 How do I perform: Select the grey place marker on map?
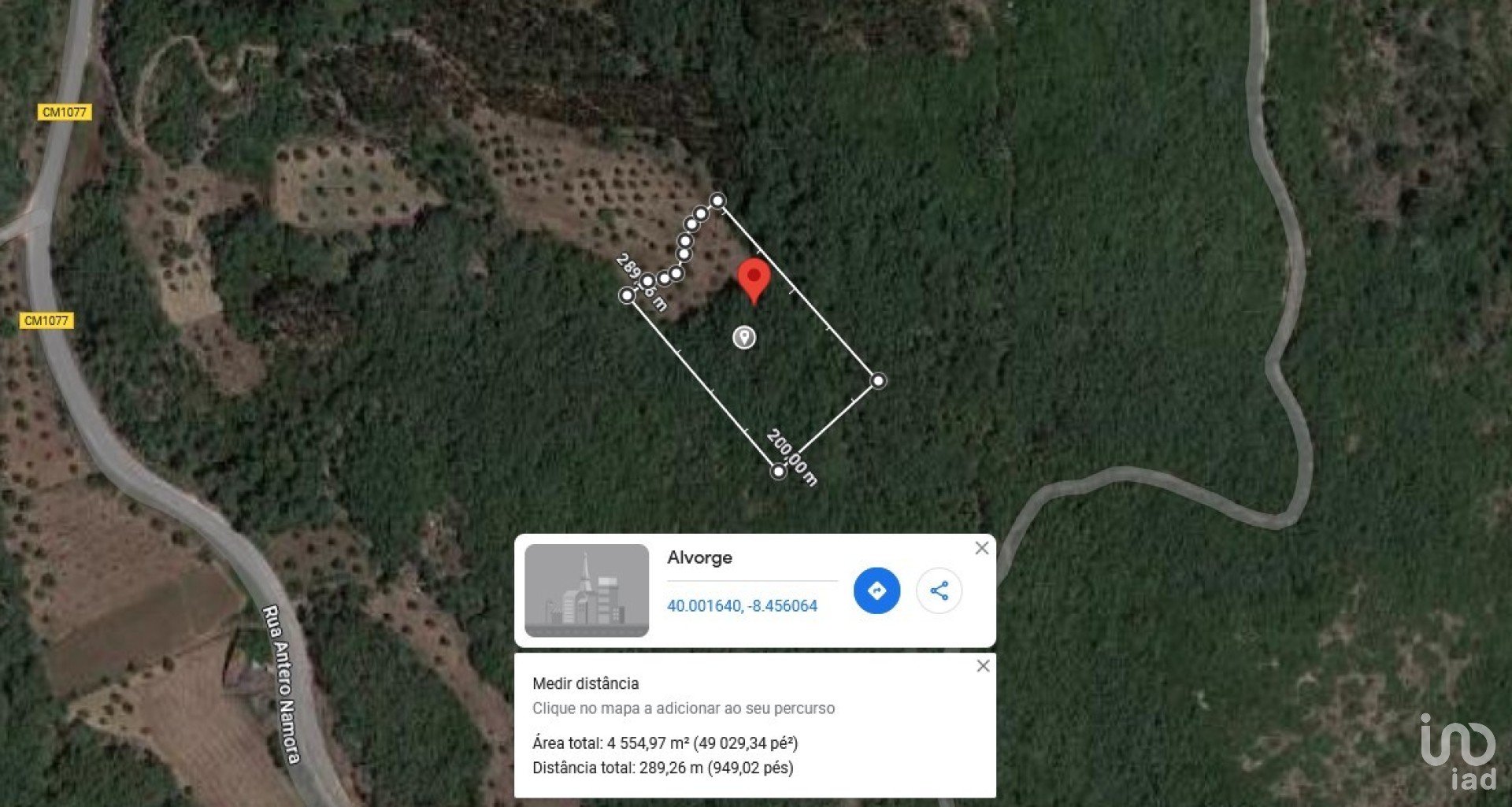[x=744, y=338]
